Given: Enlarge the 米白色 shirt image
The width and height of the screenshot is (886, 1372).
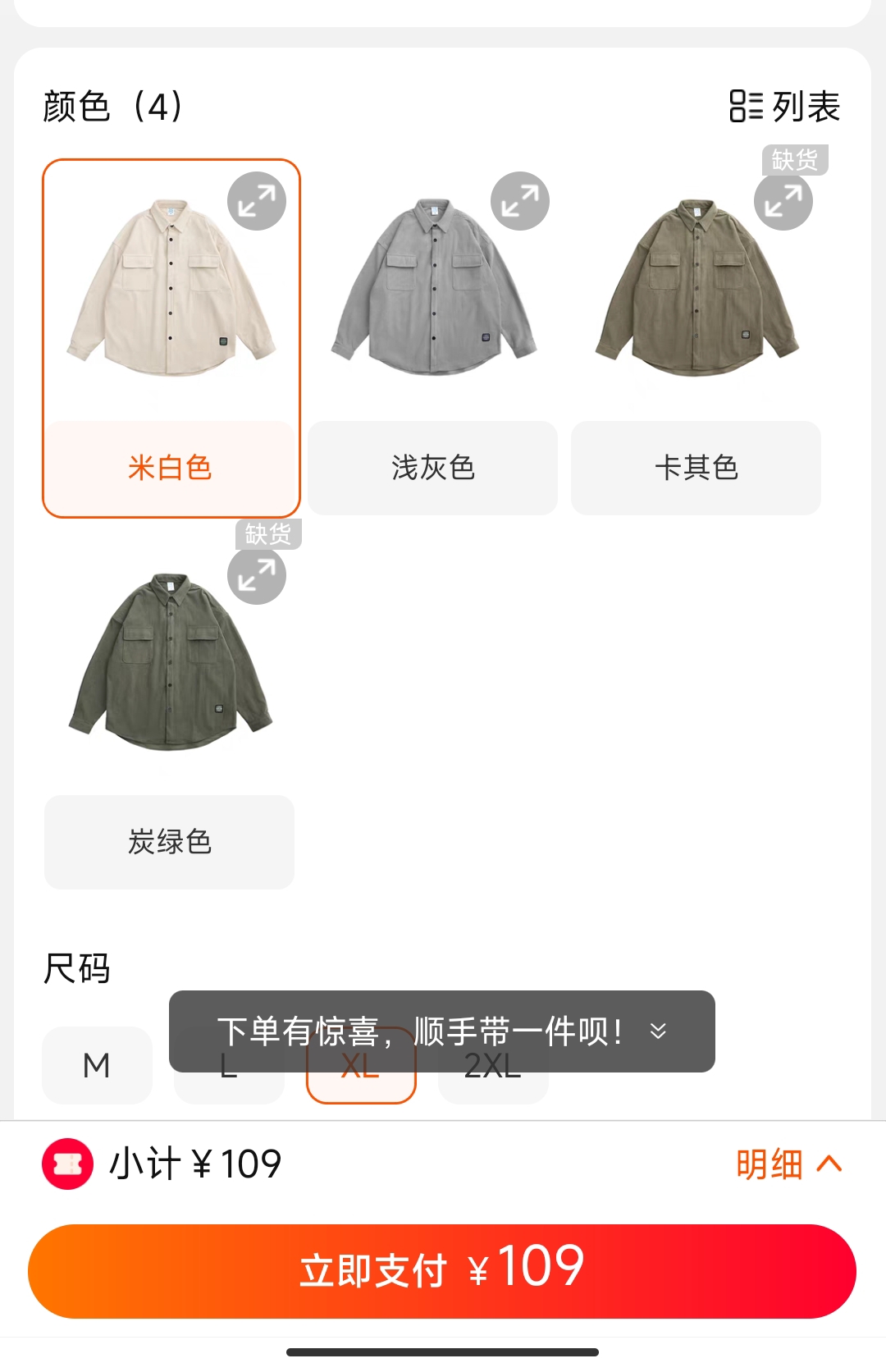Looking at the screenshot, I should tap(257, 201).
